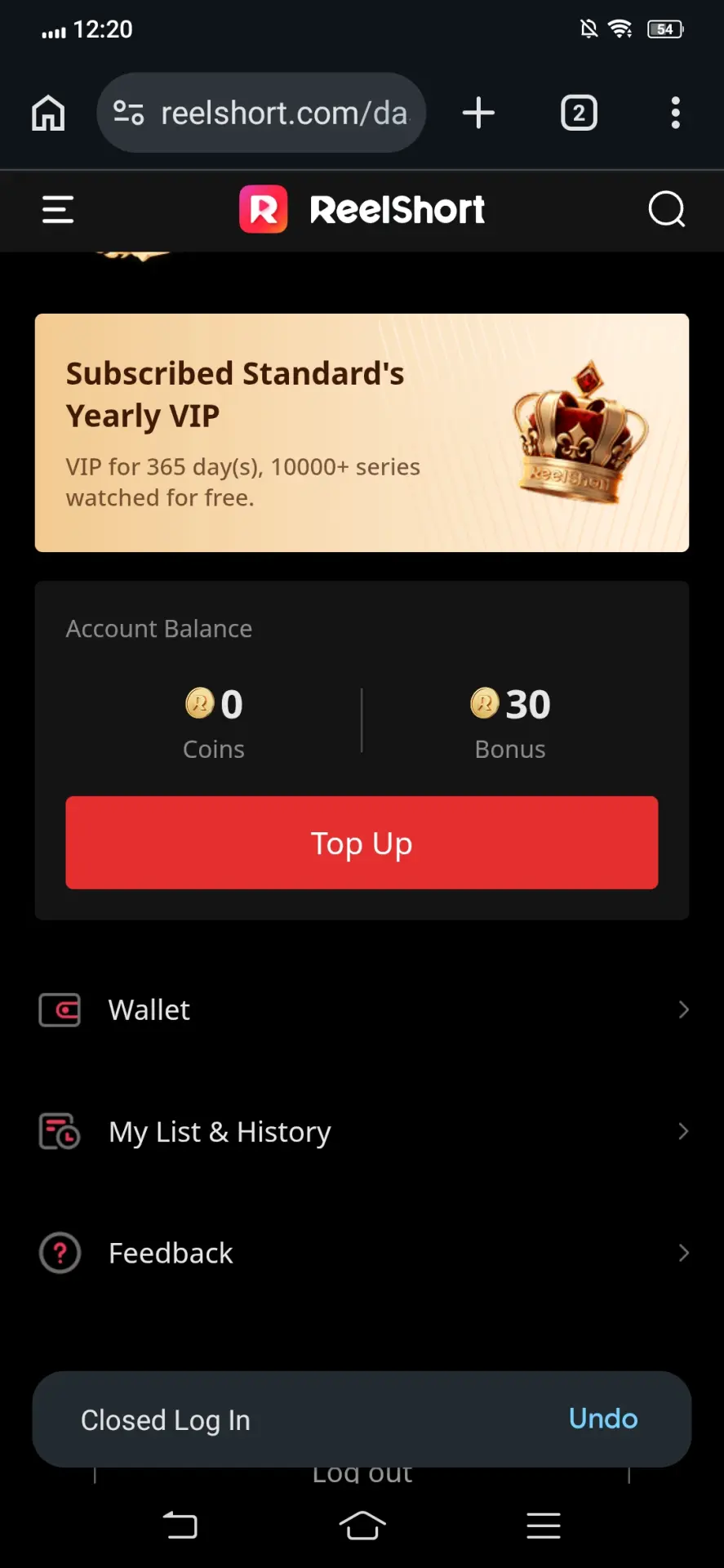Tap the reelshort.com address bar
The width and height of the screenshot is (724, 1568).
(261, 113)
